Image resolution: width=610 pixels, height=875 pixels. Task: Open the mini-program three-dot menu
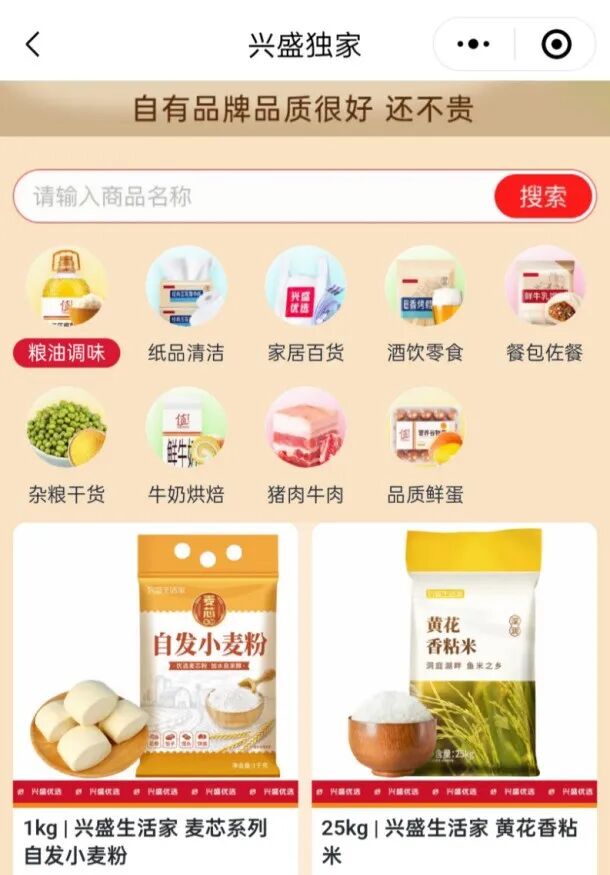(x=473, y=45)
